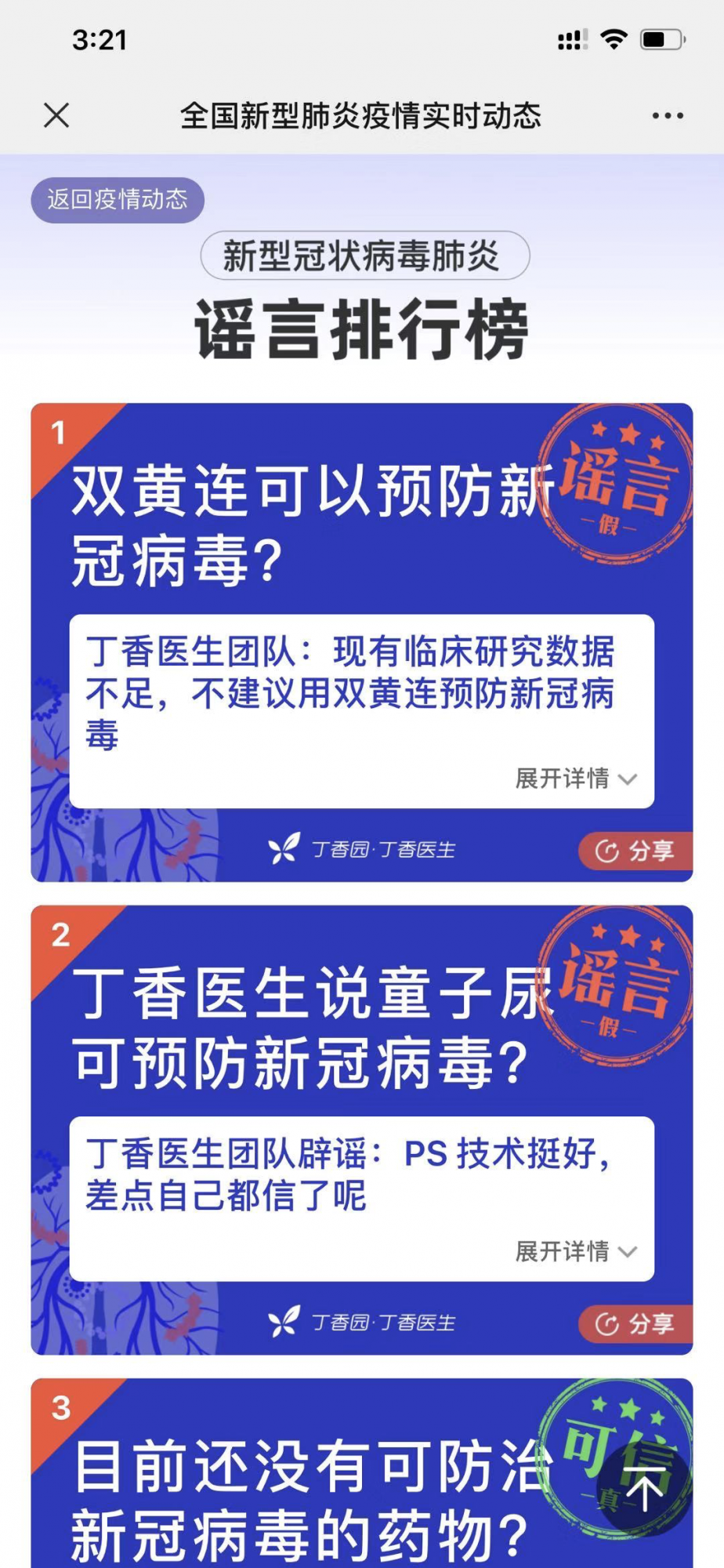
Task: Open the 目前还没有可防治新冠病毒的药物 card
Action: point(313,1497)
